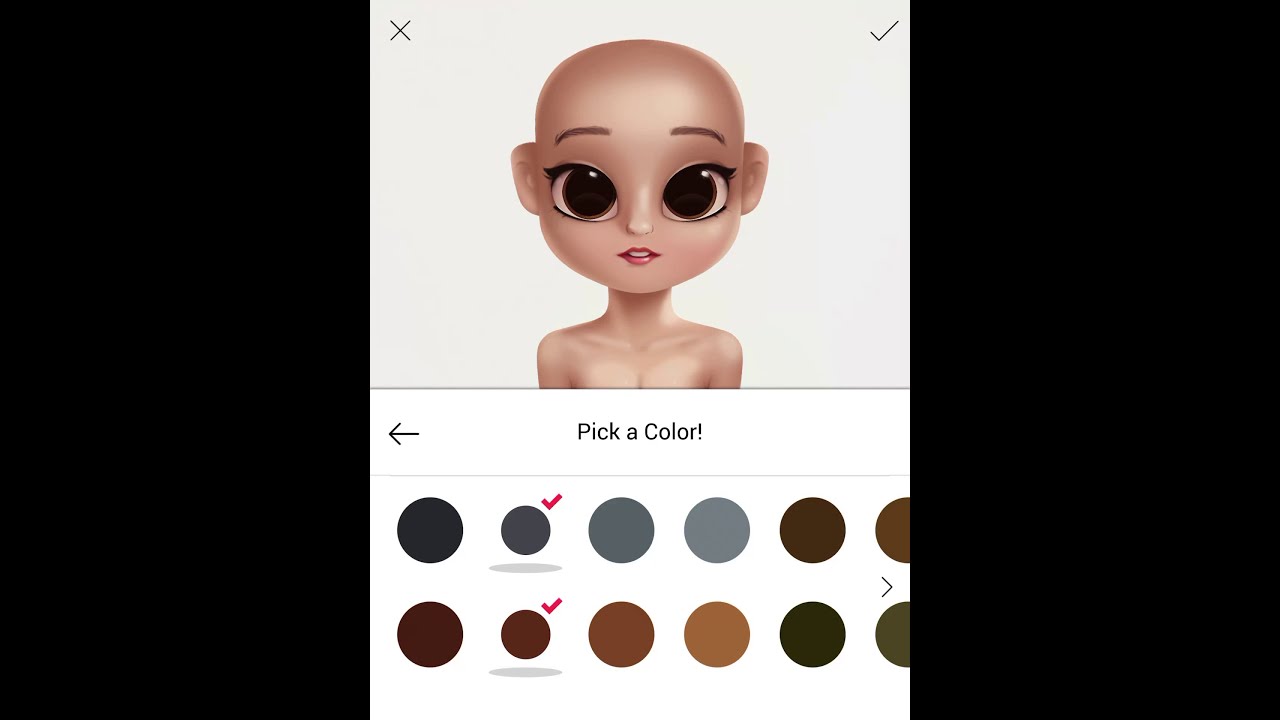Choose the dark brown top-row swatch

812,530
